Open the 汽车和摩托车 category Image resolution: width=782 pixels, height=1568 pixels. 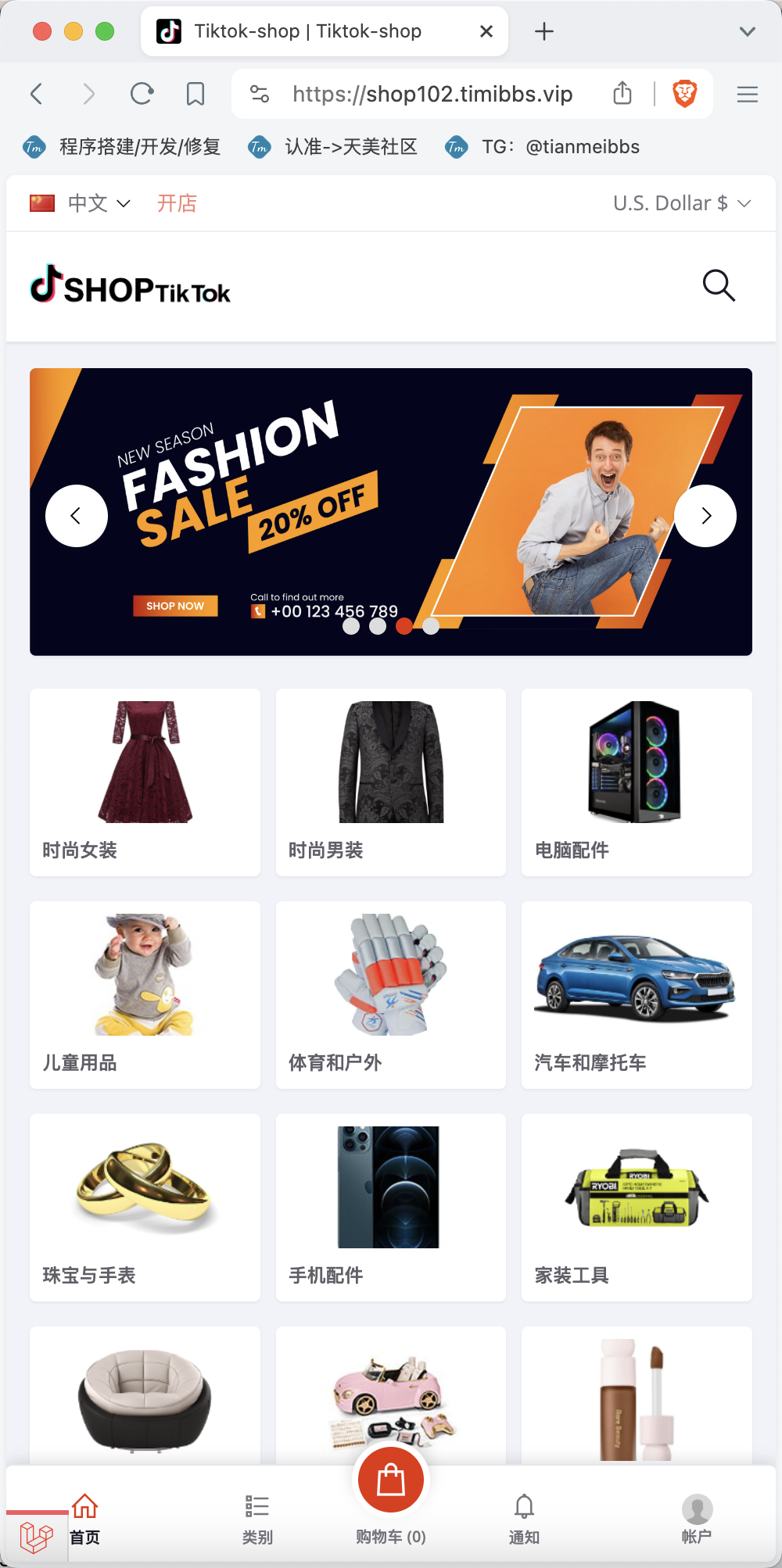(637, 995)
